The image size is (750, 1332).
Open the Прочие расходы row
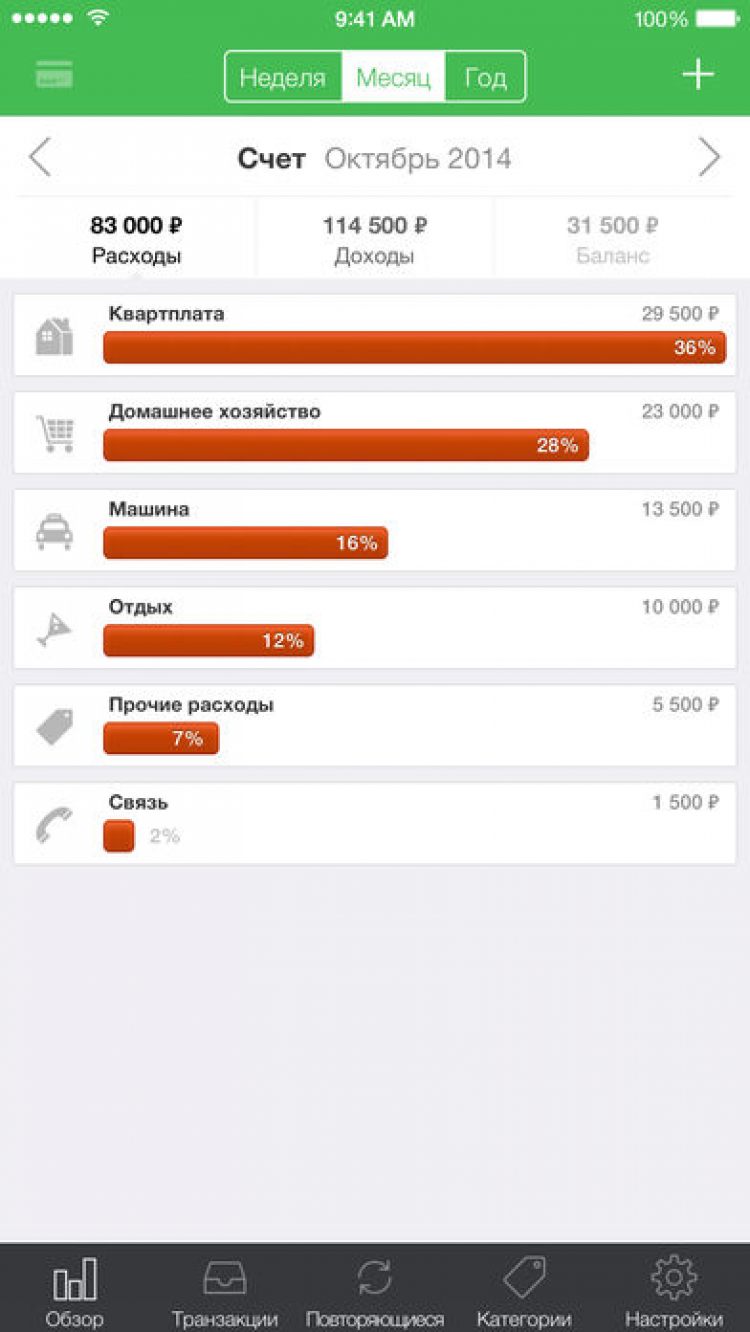pyautogui.click(x=375, y=725)
